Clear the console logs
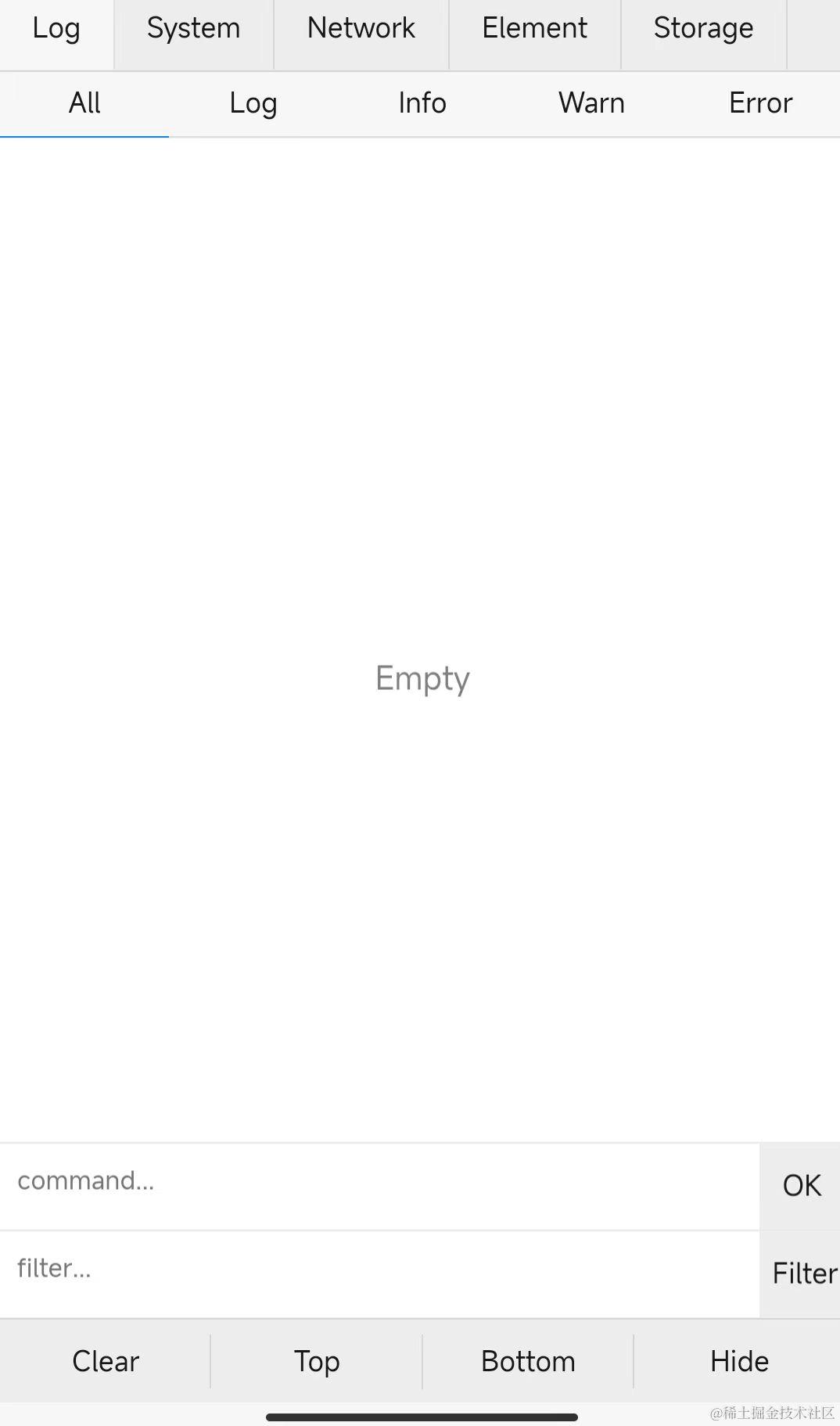Screen dimensions: 840x1426 point(106,1362)
